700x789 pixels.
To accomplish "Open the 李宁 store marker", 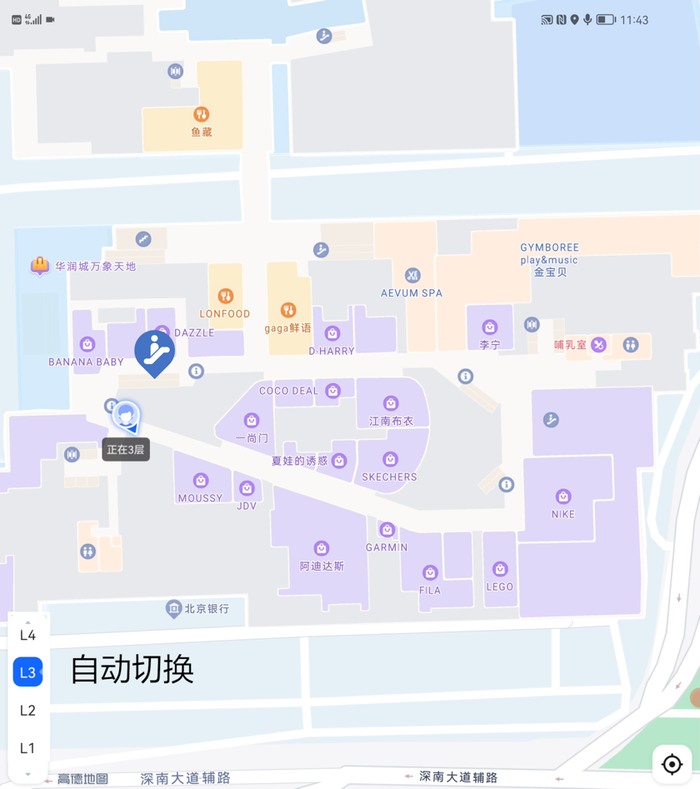I will click(489, 327).
